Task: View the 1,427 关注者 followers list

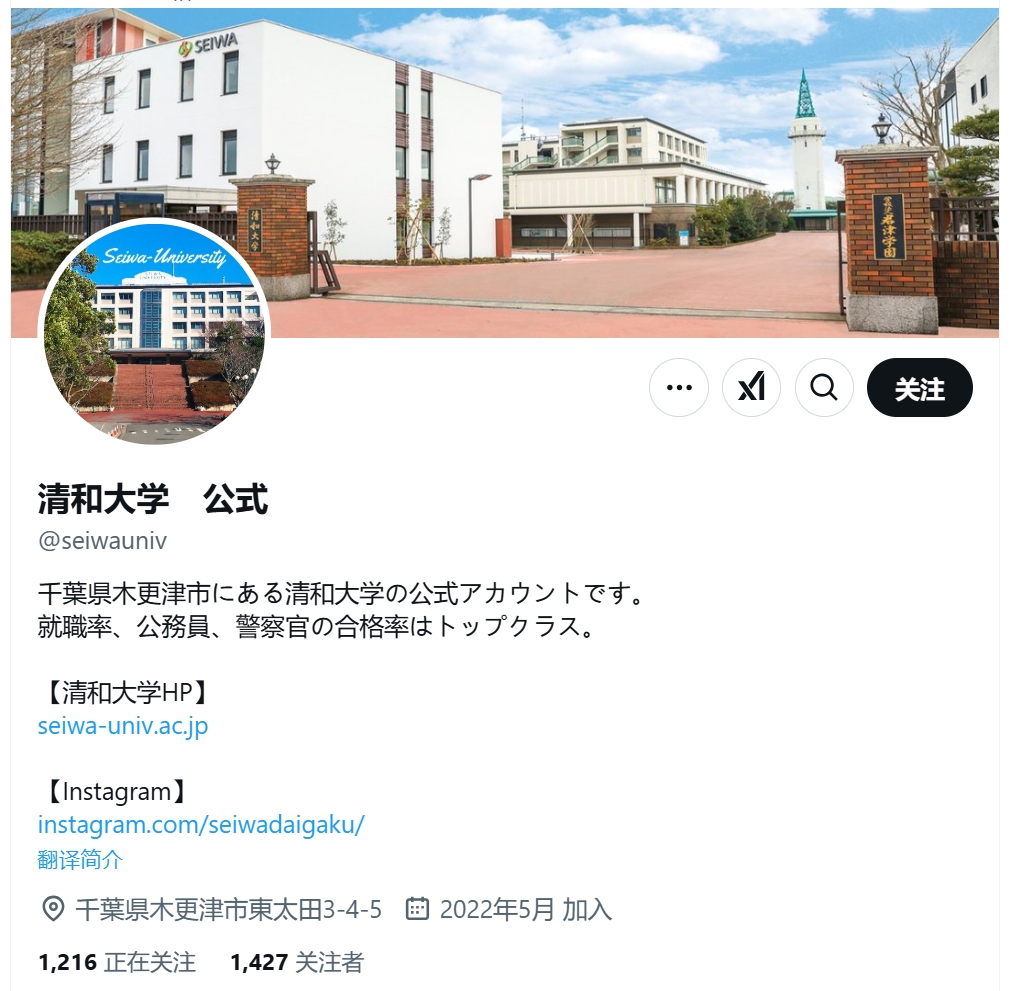Action: point(297,962)
